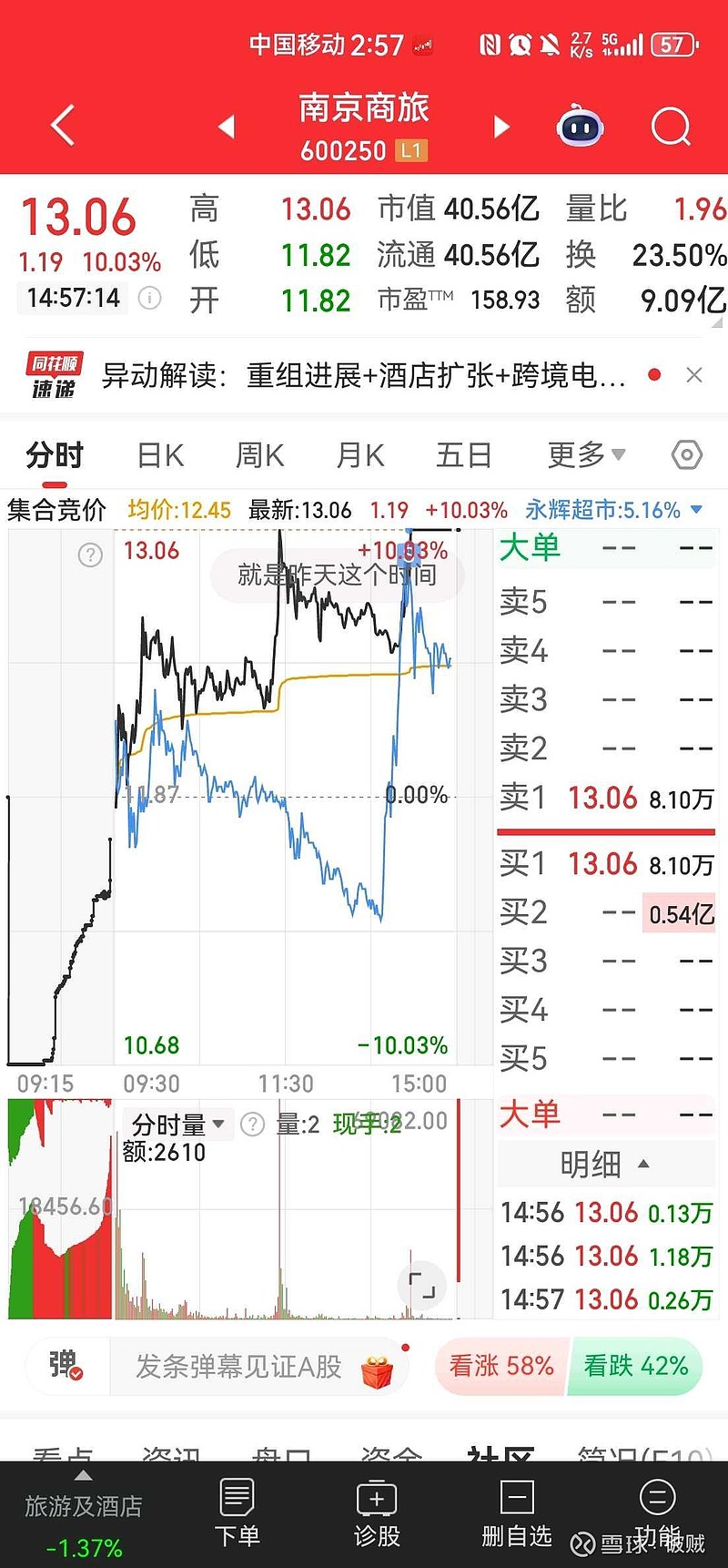Tap the 下单 order placement icon
Viewport: 728px width, 1568px height.
tap(237, 1512)
